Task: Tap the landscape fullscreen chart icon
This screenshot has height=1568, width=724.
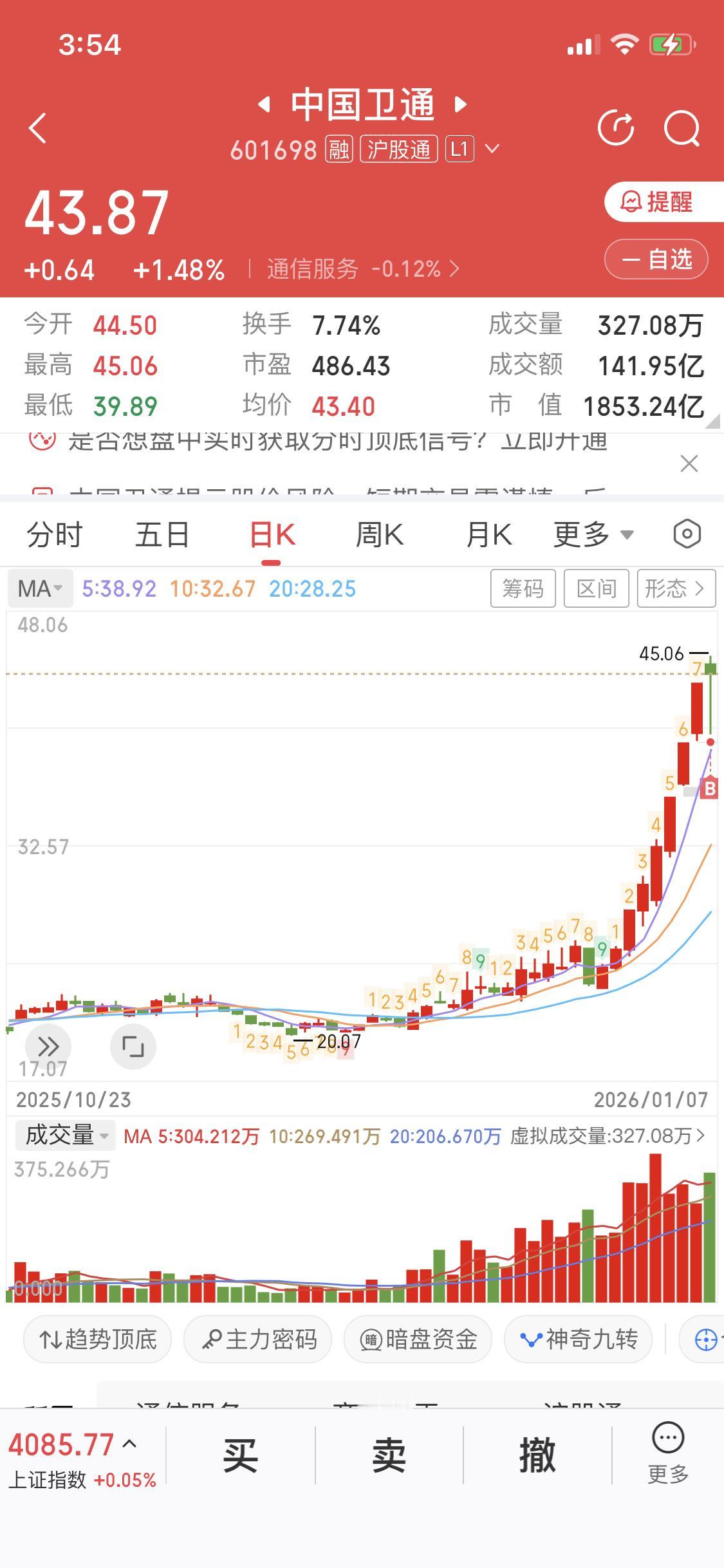Action: pyautogui.click(x=133, y=1047)
